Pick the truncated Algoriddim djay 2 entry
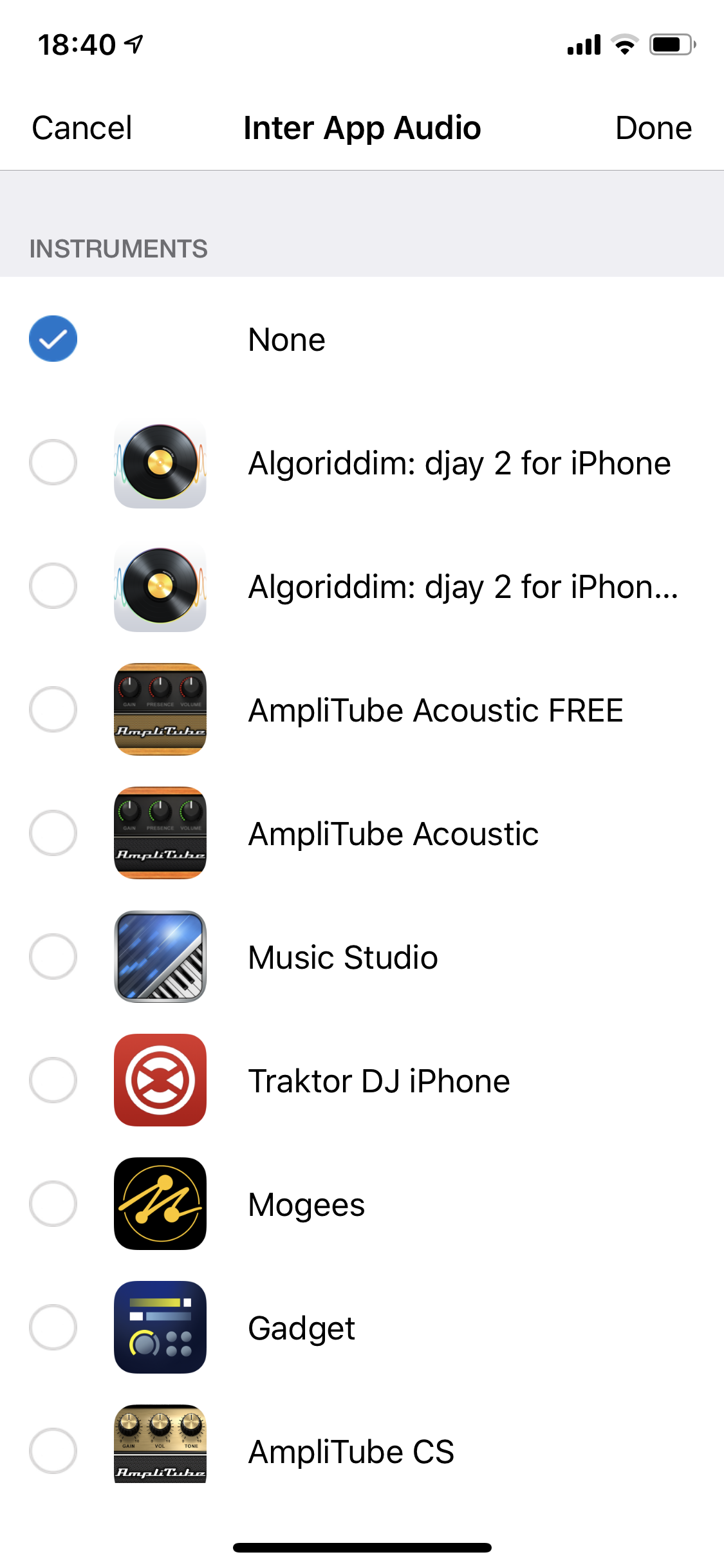 coord(362,586)
